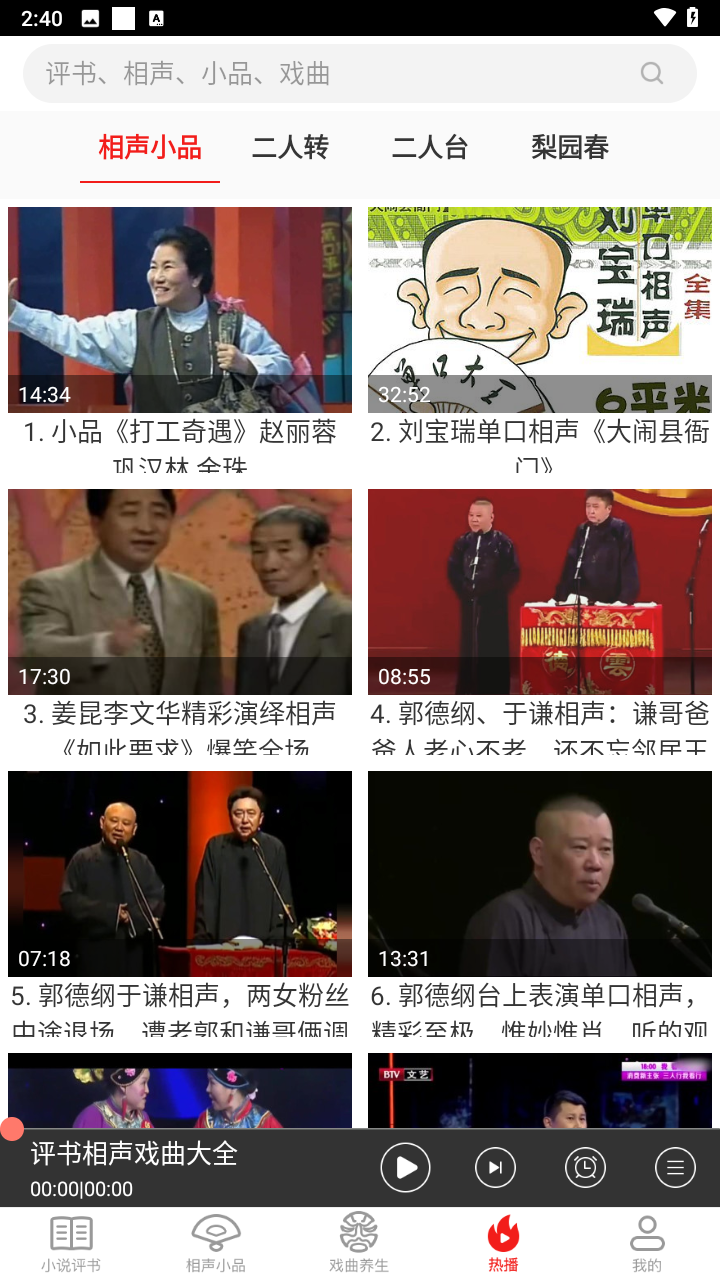The width and height of the screenshot is (720, 1280).
Task: Open the 梨园春 category tab
Action: point(569,147)
